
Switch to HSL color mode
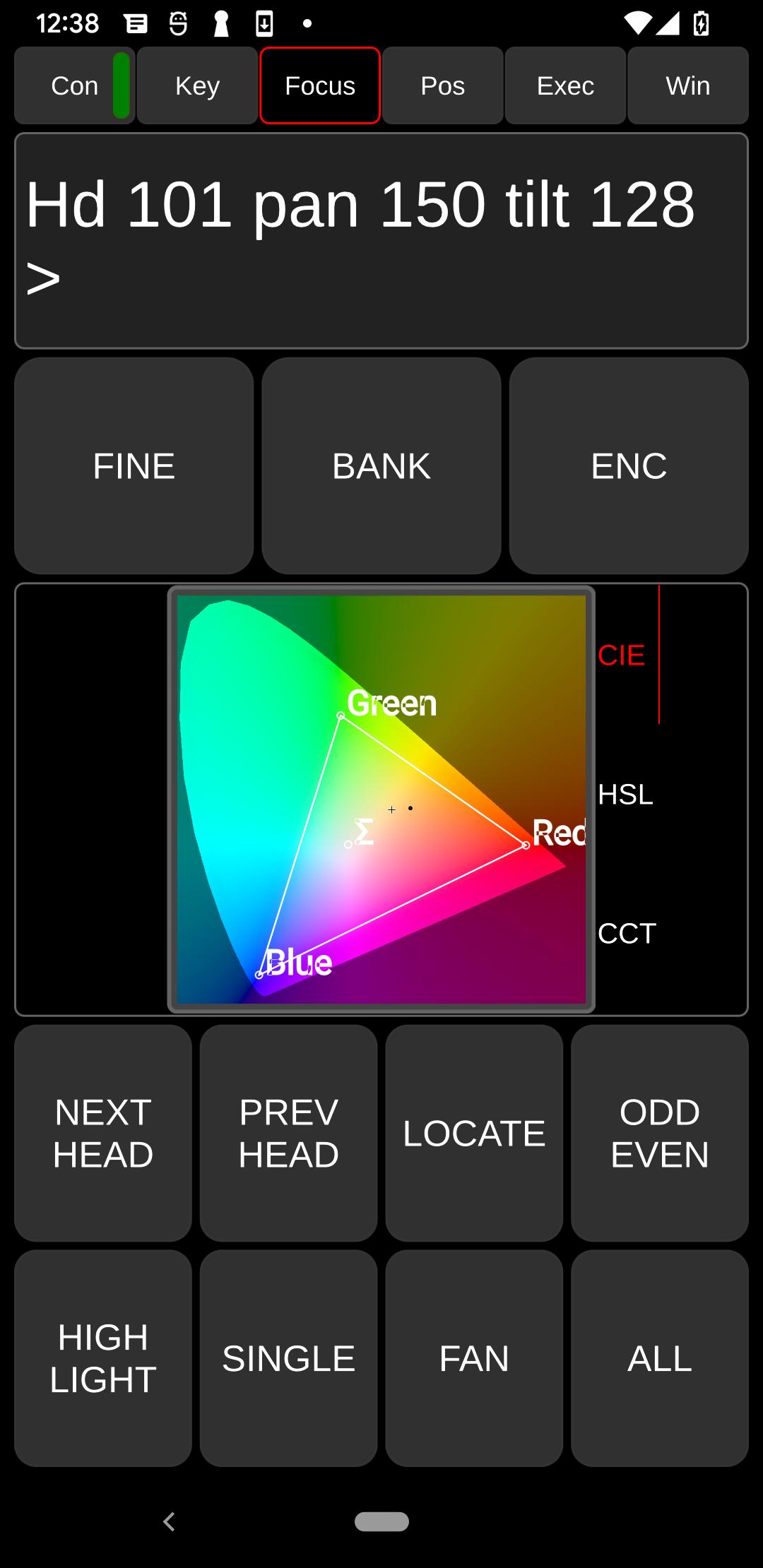point(625,794)
